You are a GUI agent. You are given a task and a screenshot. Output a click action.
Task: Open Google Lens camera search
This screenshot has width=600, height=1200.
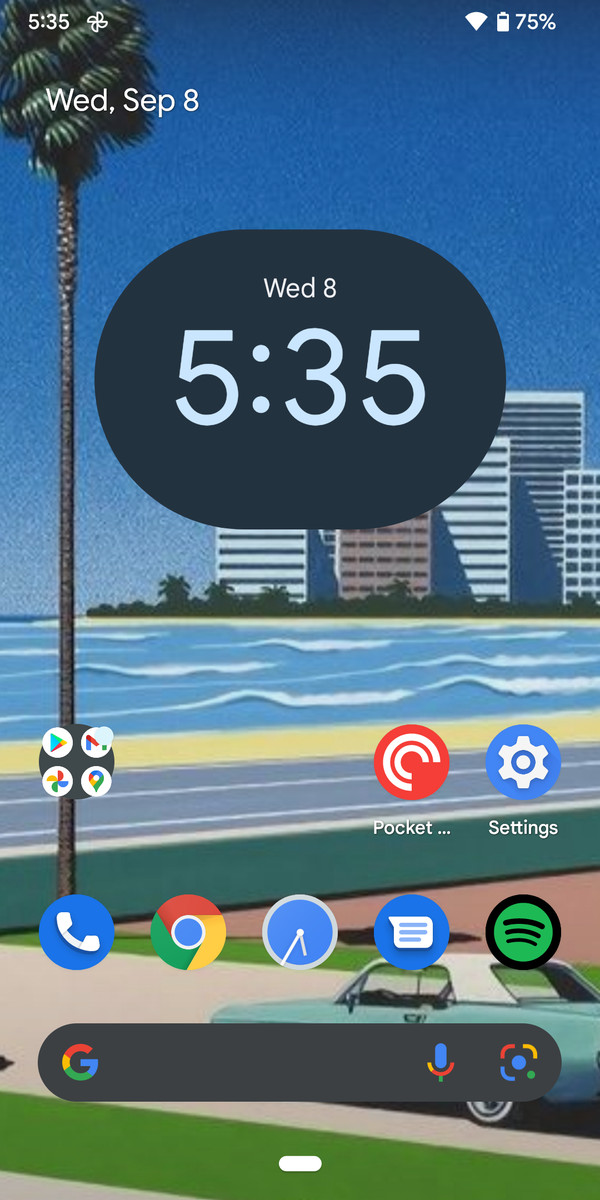tap(518, 1062)
